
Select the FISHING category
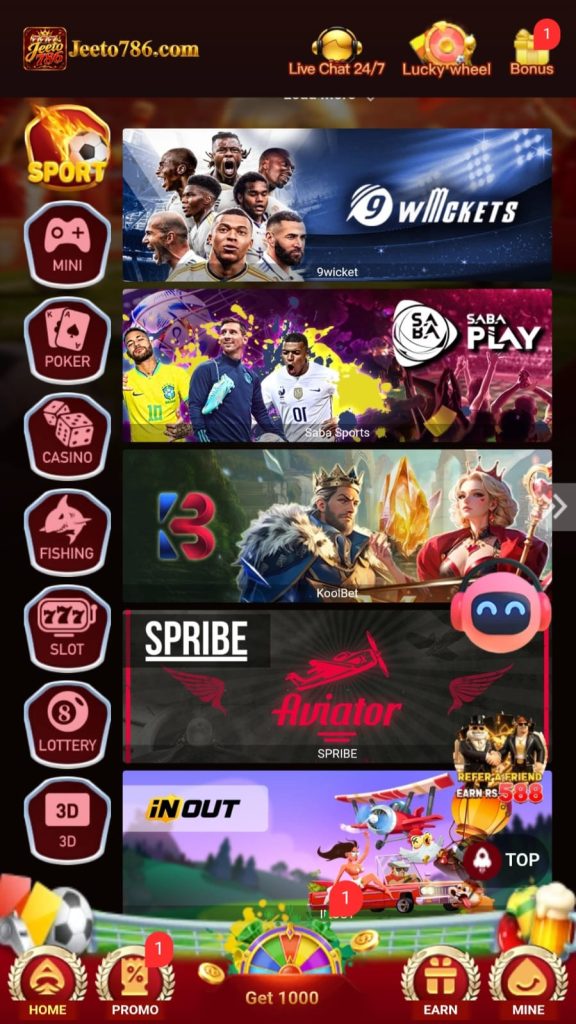click(67, 532)
